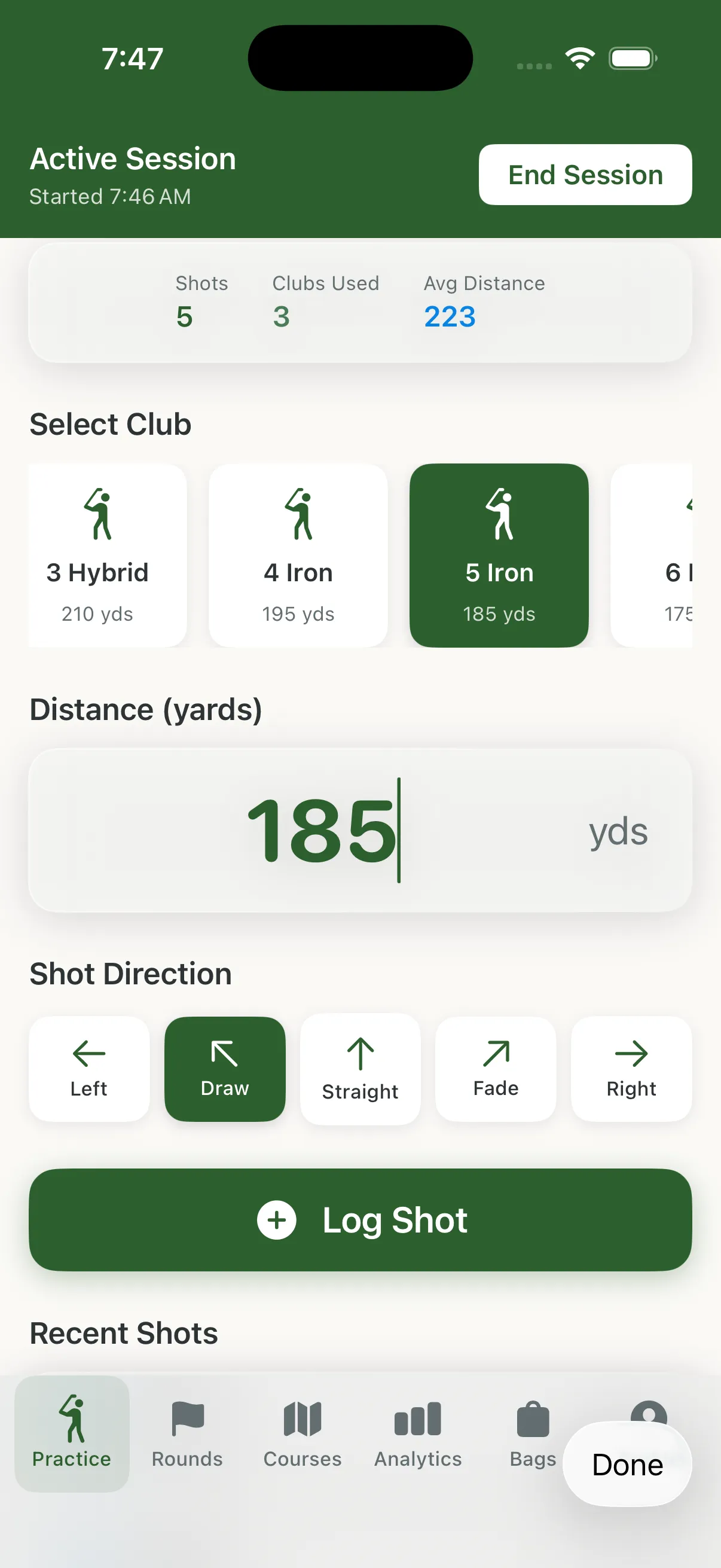
Task: Select the Left shot direction
Action: pyautogui.click(x=89, y=1069)
